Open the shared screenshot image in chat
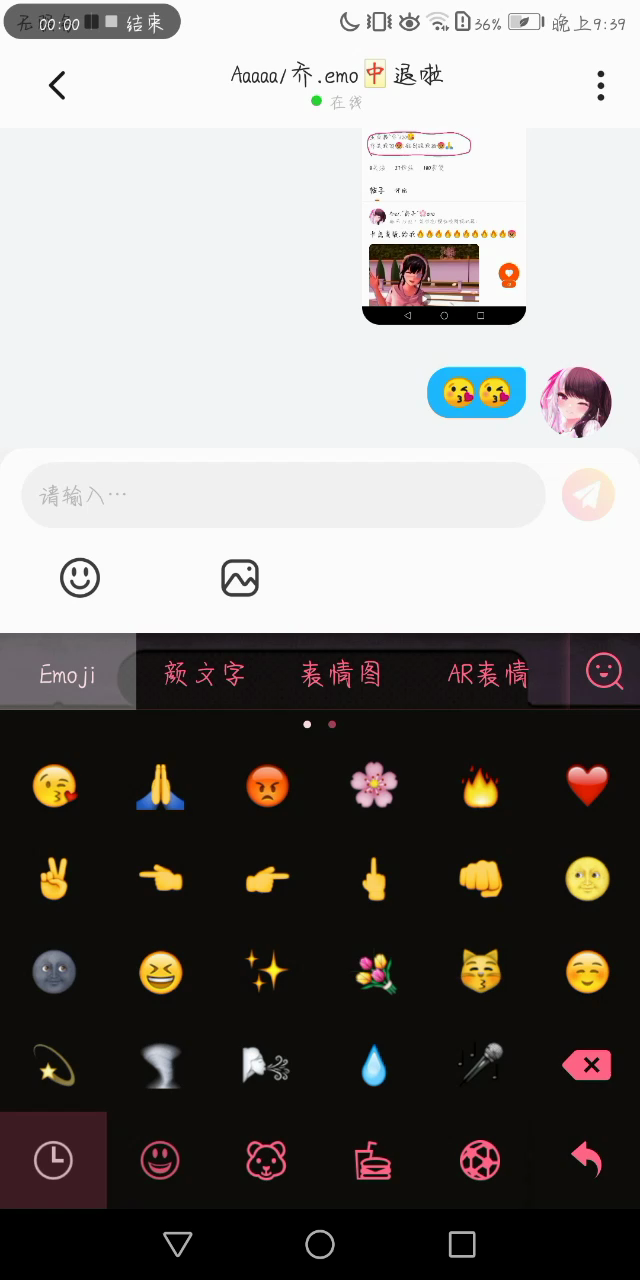 pyautogui.click(x=443, y=226)
